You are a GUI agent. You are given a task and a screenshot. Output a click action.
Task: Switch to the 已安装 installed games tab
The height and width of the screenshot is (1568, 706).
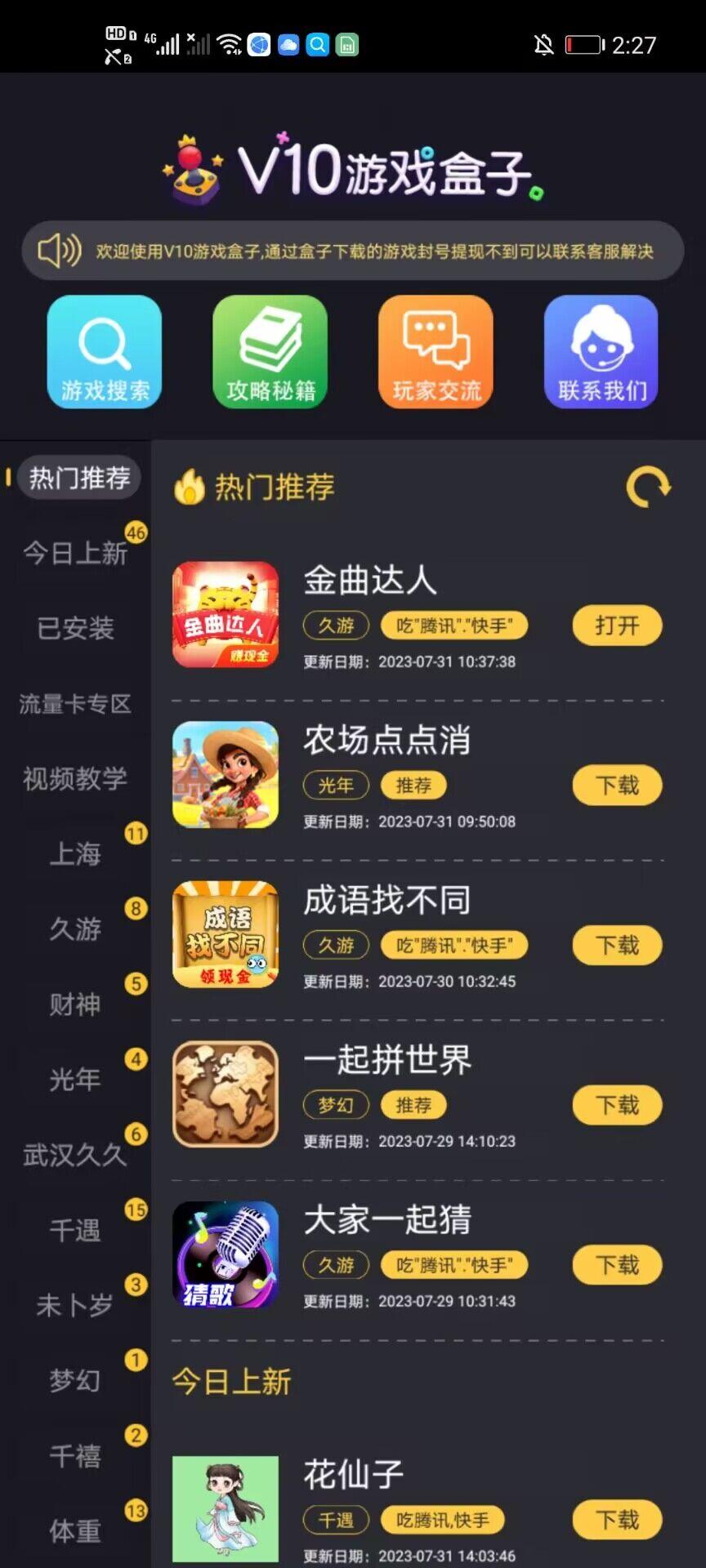[74, 629]
